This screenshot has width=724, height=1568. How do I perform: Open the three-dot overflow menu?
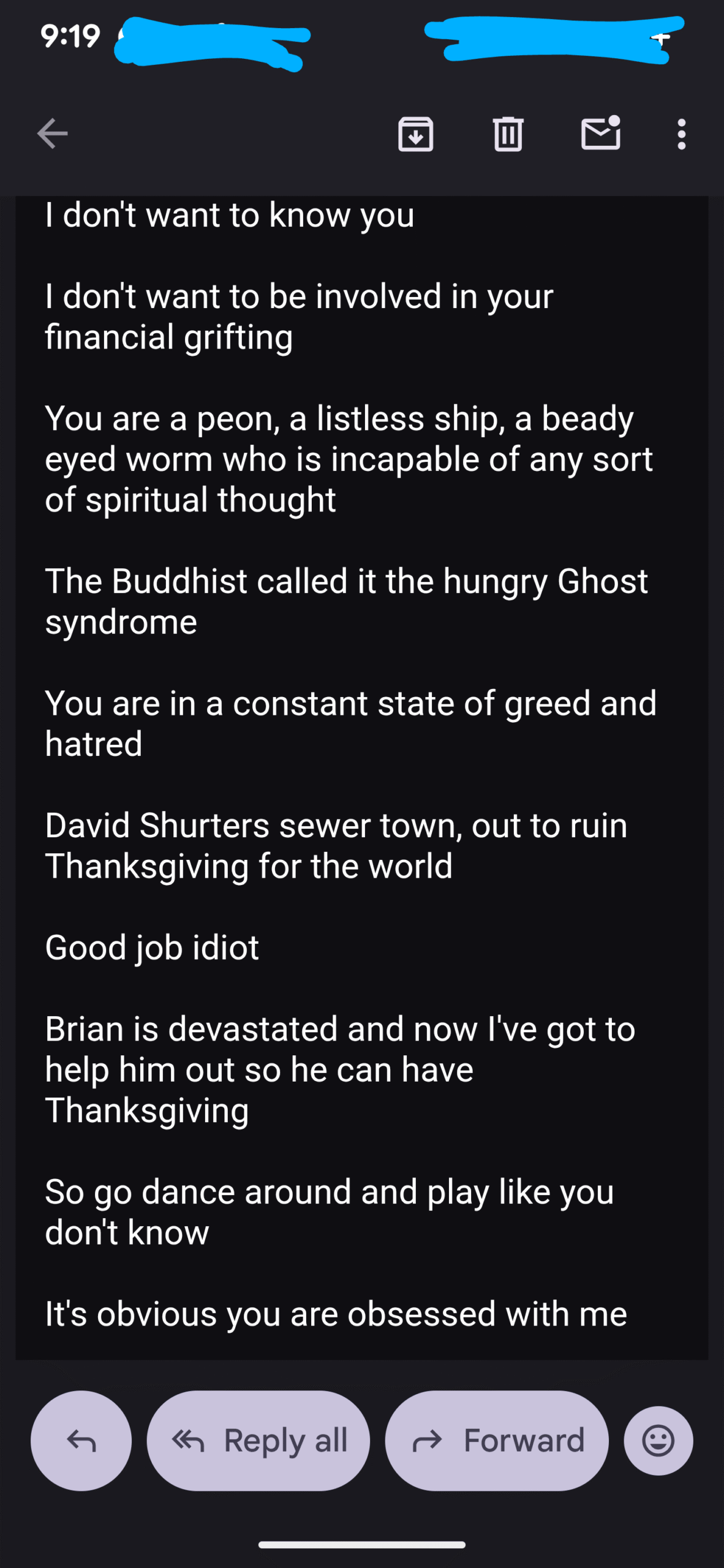point(681,134)
